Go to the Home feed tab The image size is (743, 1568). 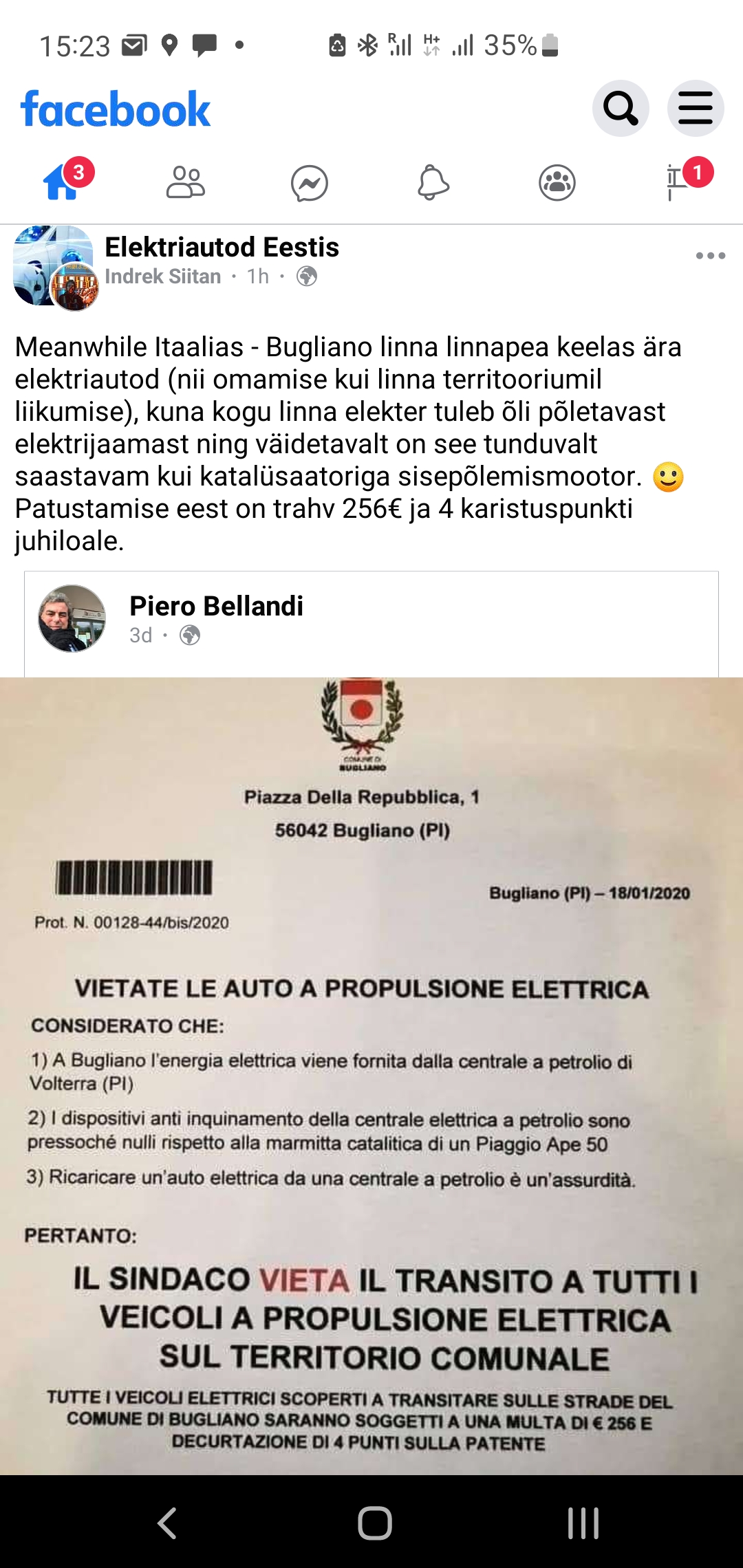(62, 183)
